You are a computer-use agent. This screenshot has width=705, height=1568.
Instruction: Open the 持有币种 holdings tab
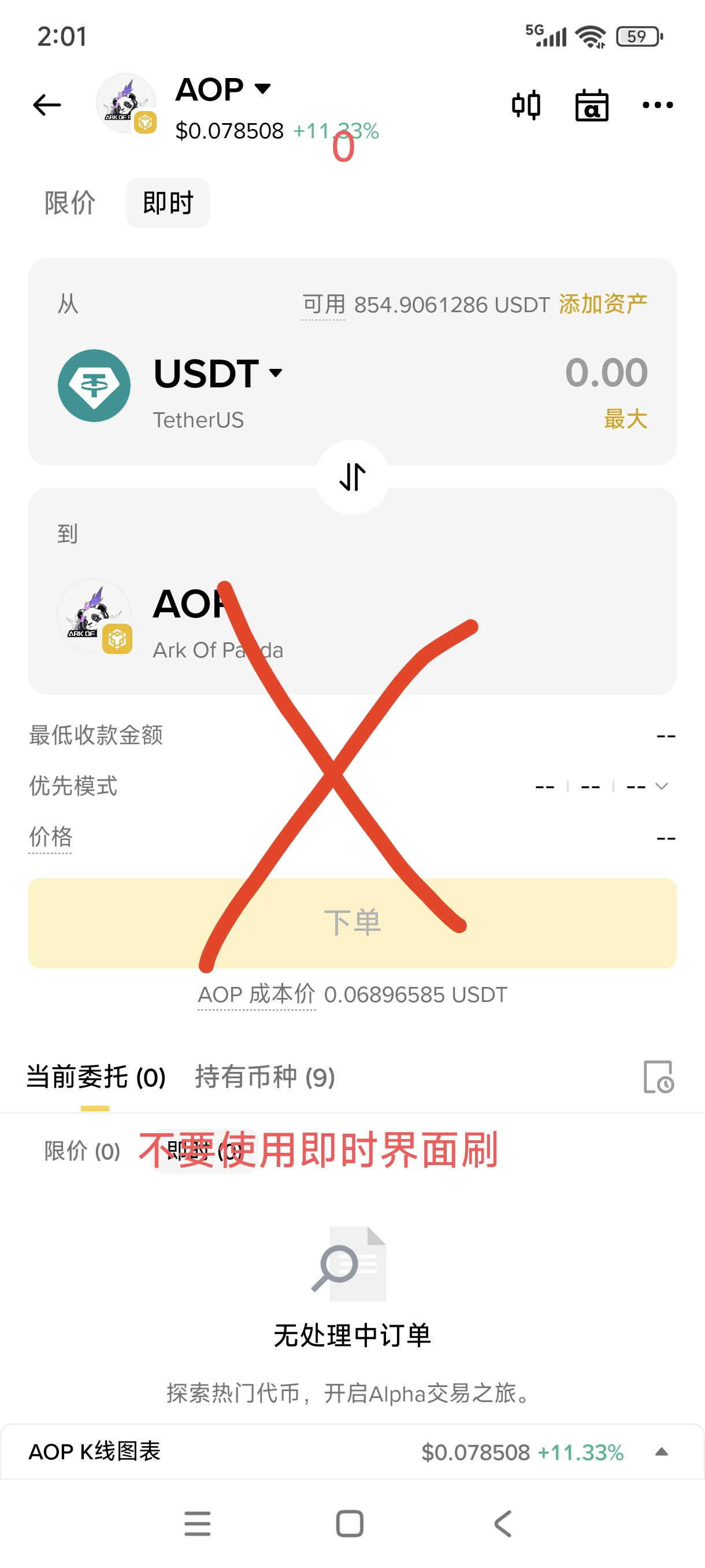point(265,1077)
